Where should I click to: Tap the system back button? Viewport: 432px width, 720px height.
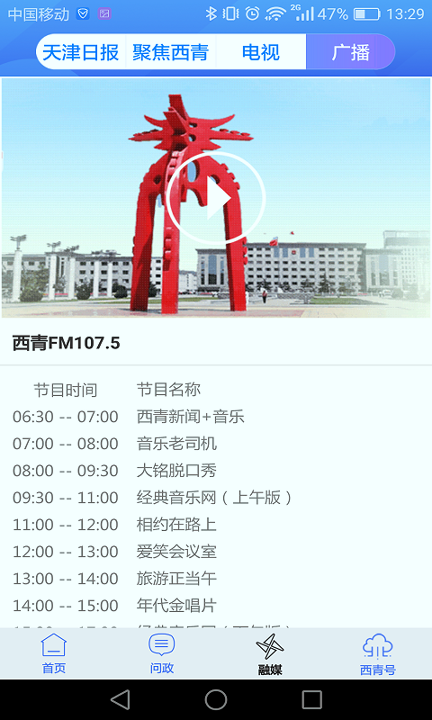point(120,700)
